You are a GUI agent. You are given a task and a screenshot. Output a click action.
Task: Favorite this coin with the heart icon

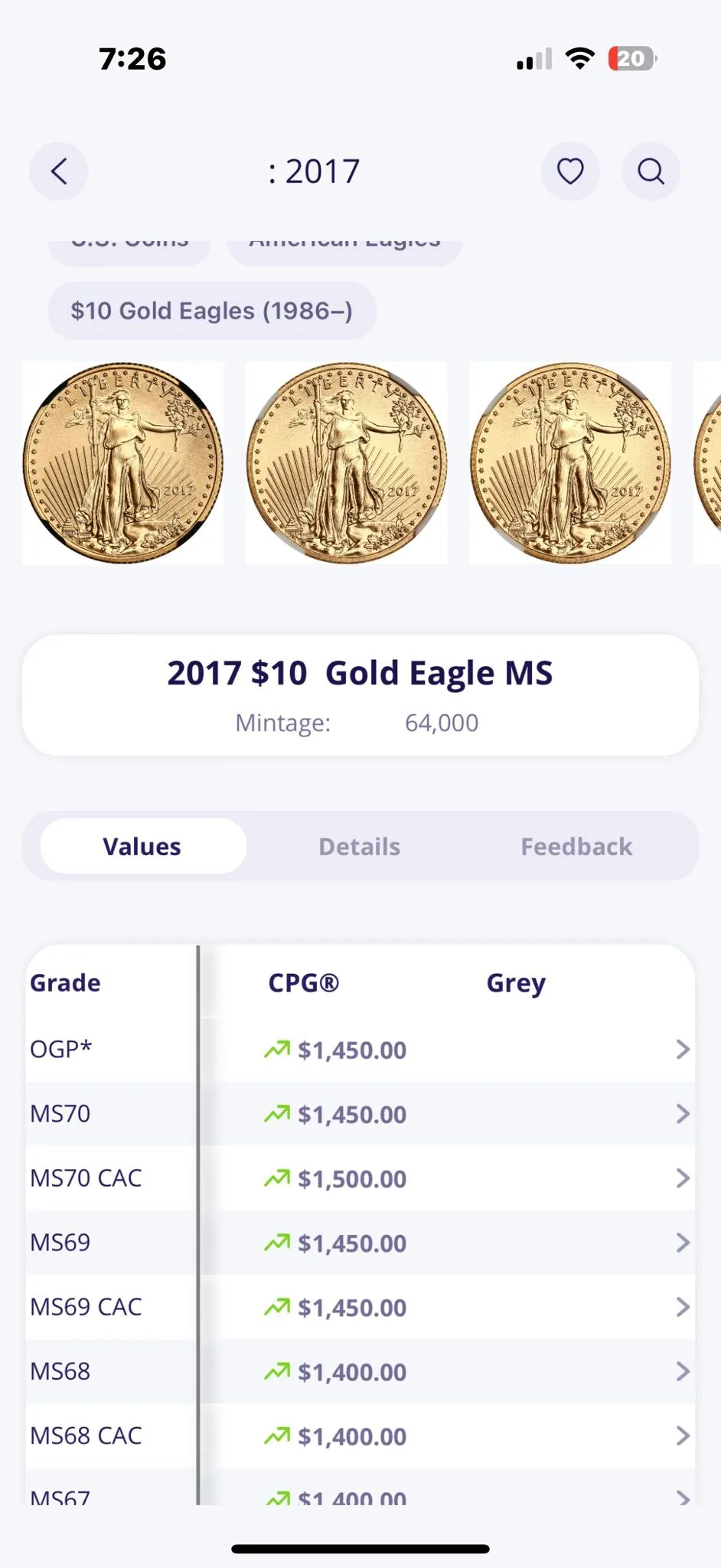[x=570, y=171]
